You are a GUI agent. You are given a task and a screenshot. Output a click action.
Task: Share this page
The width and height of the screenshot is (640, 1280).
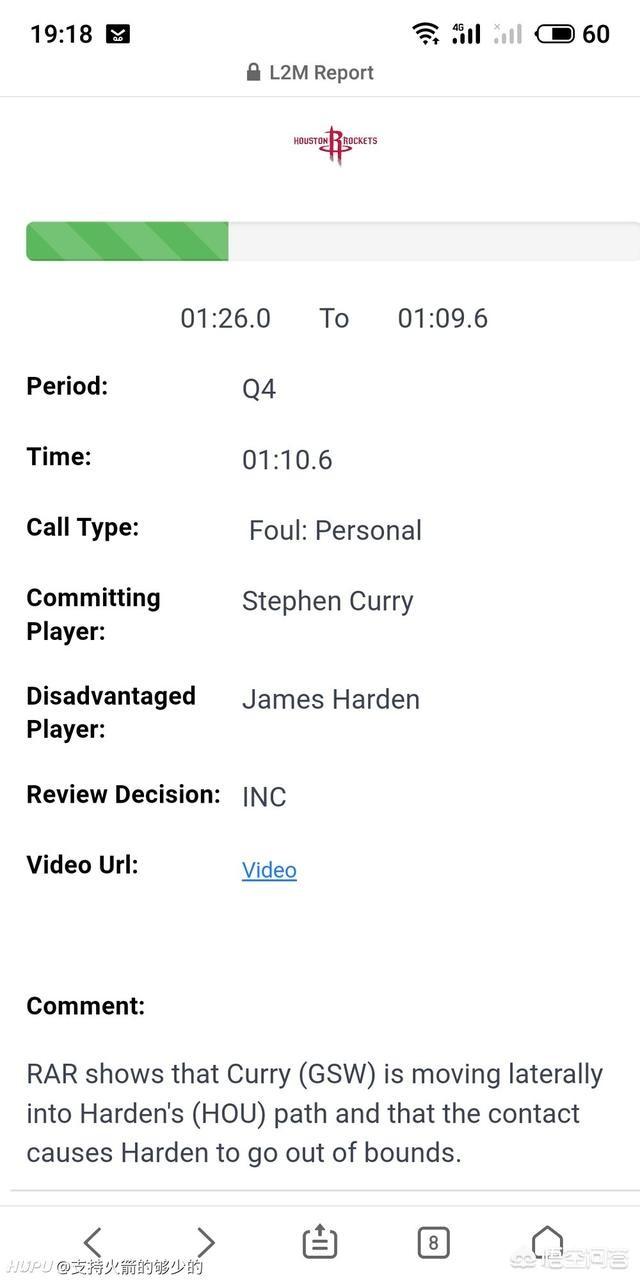(x=320, y=1242)
